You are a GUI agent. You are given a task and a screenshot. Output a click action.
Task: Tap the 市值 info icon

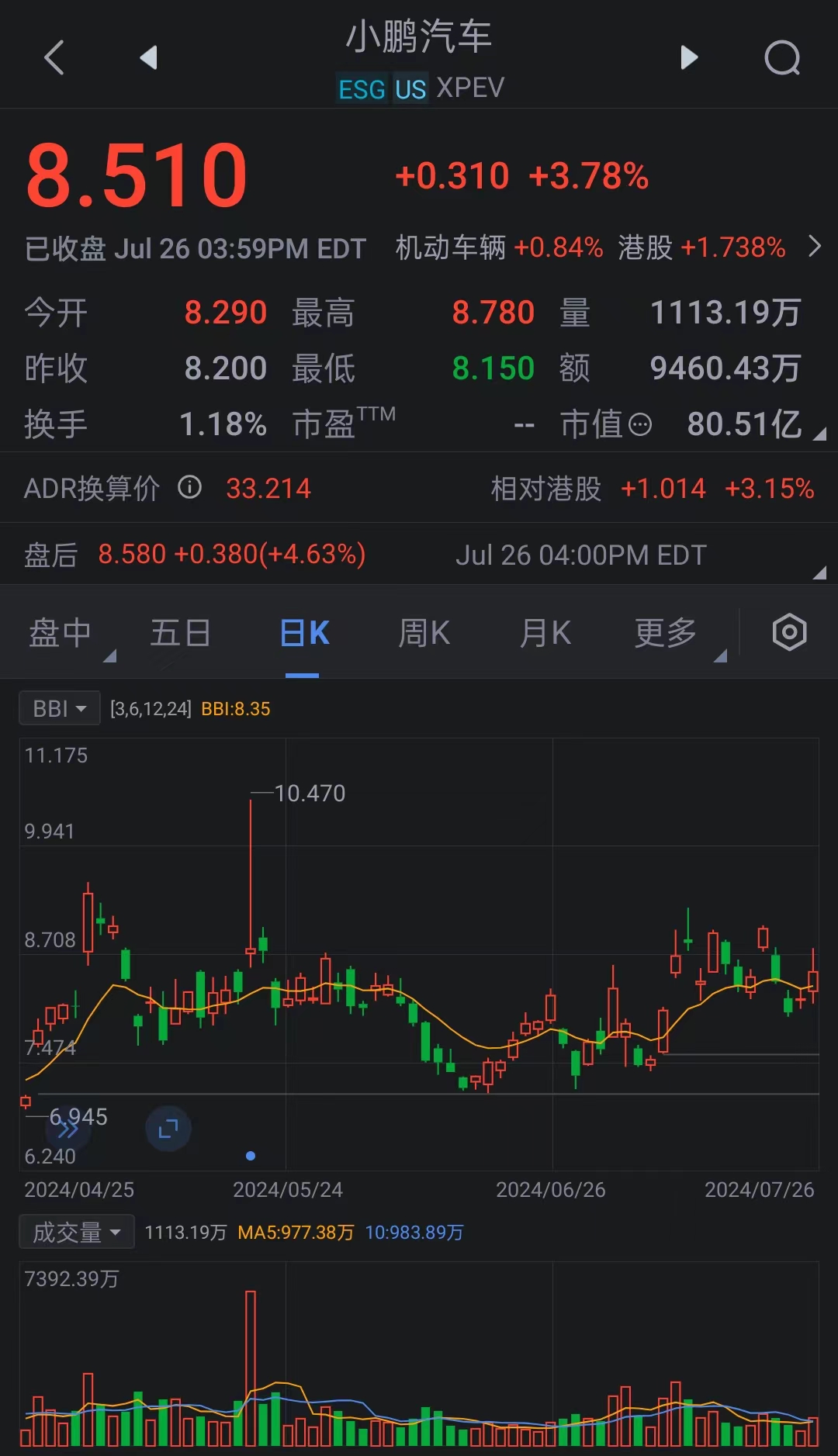[639, 424]
